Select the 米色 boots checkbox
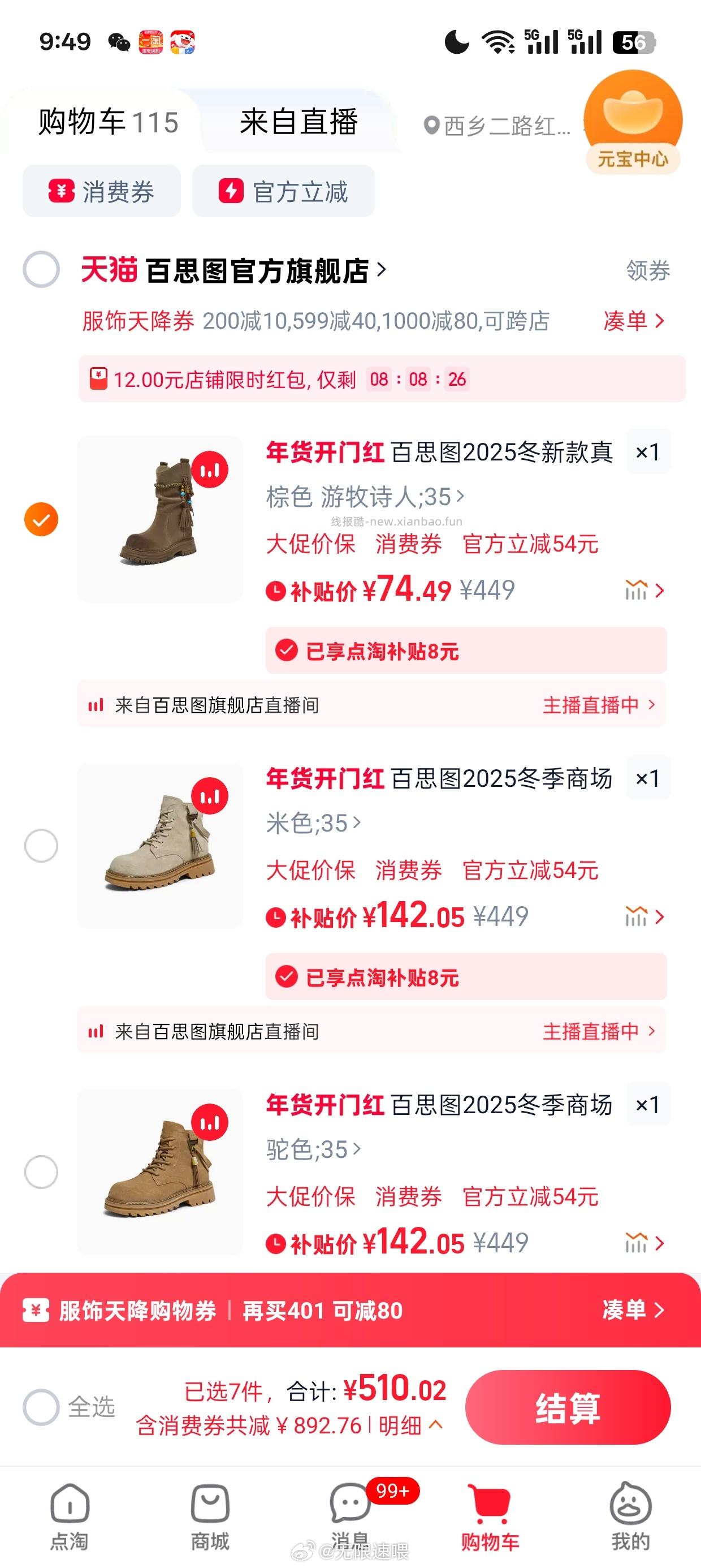The image size is (701, 1568). (41, 846)
